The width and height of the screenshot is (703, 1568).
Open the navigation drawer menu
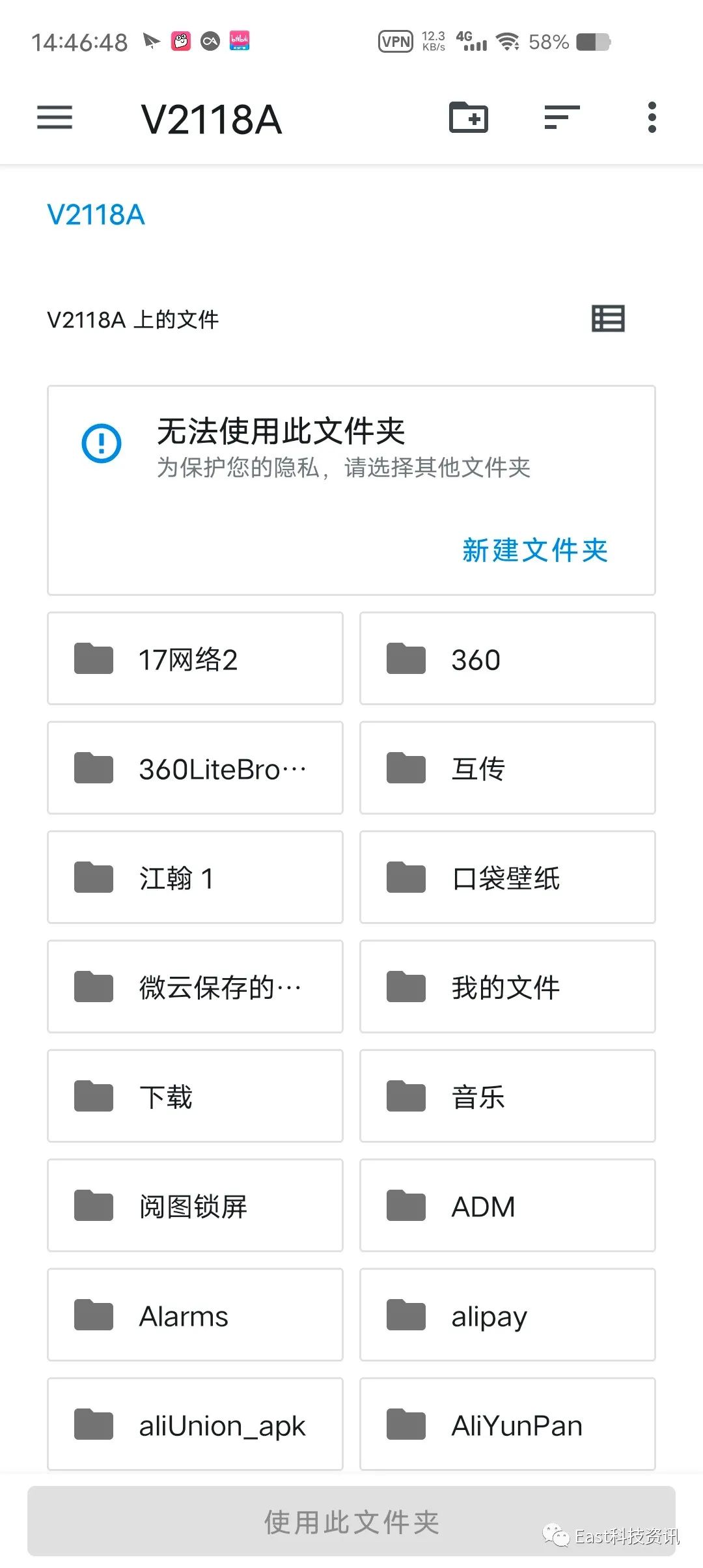click(55, 118)
